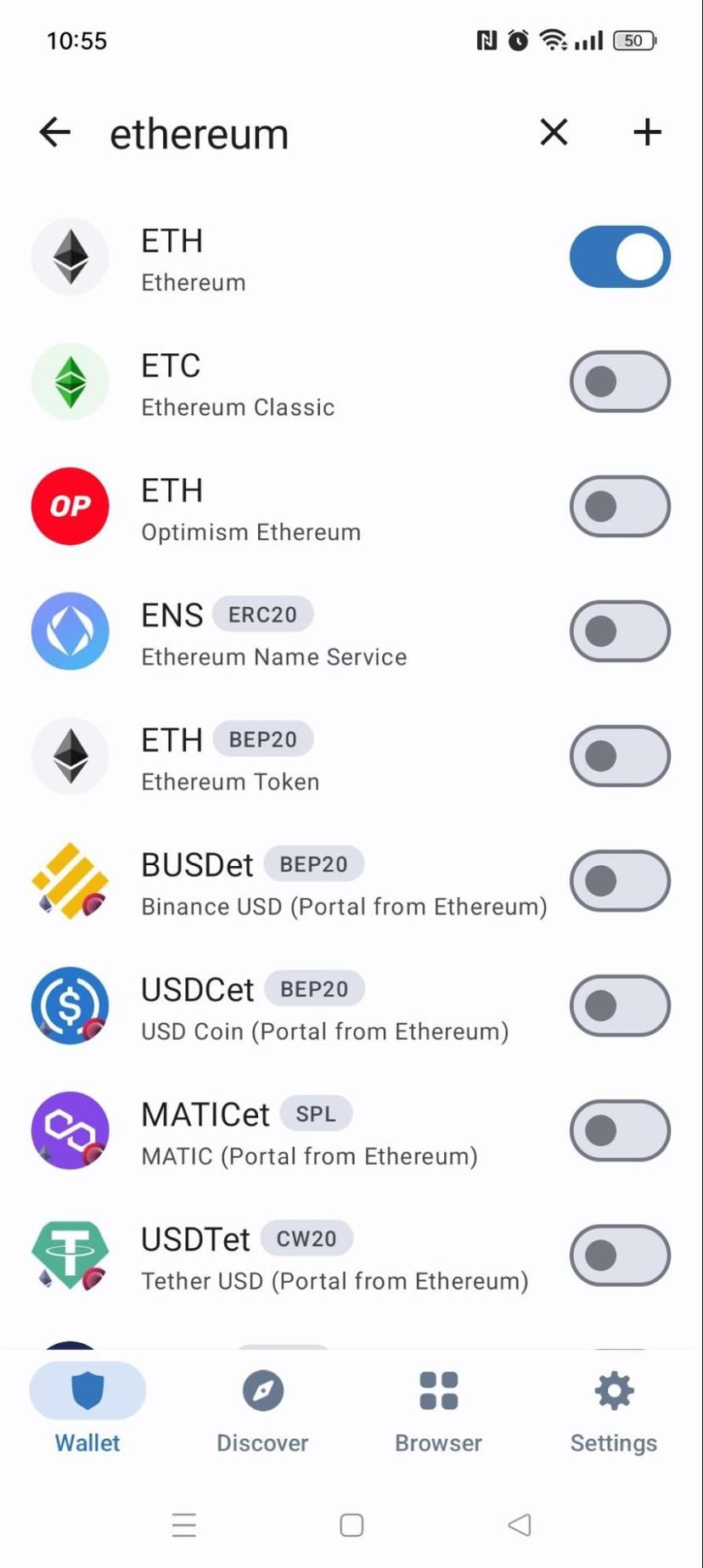Enable the ETC Ethereum Classic token
Viewport: 703px width, 1568px height.
pos(619,381)
